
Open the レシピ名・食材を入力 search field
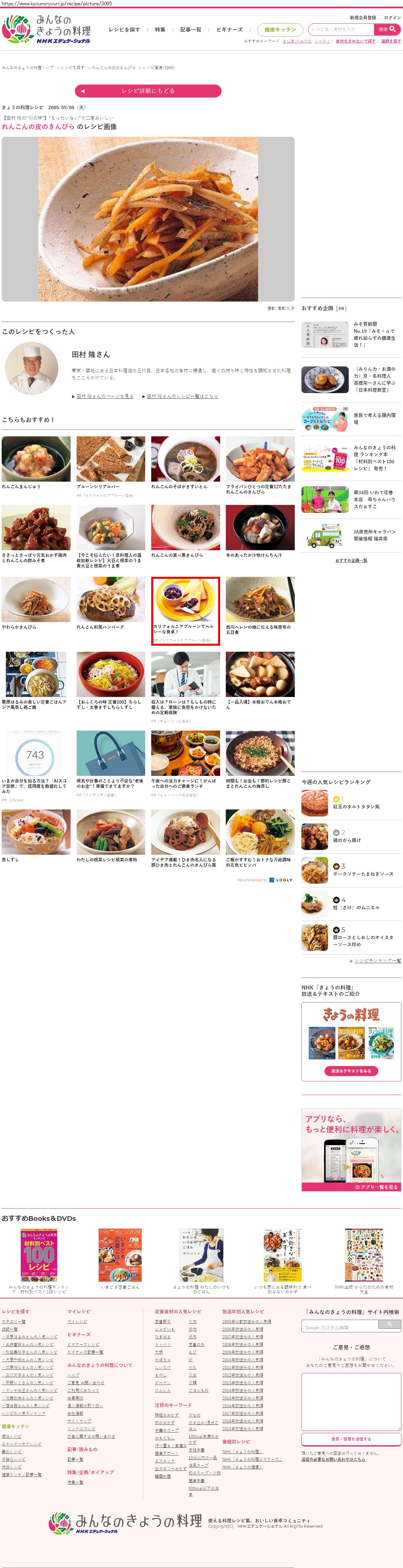click(x=341, y=29)
